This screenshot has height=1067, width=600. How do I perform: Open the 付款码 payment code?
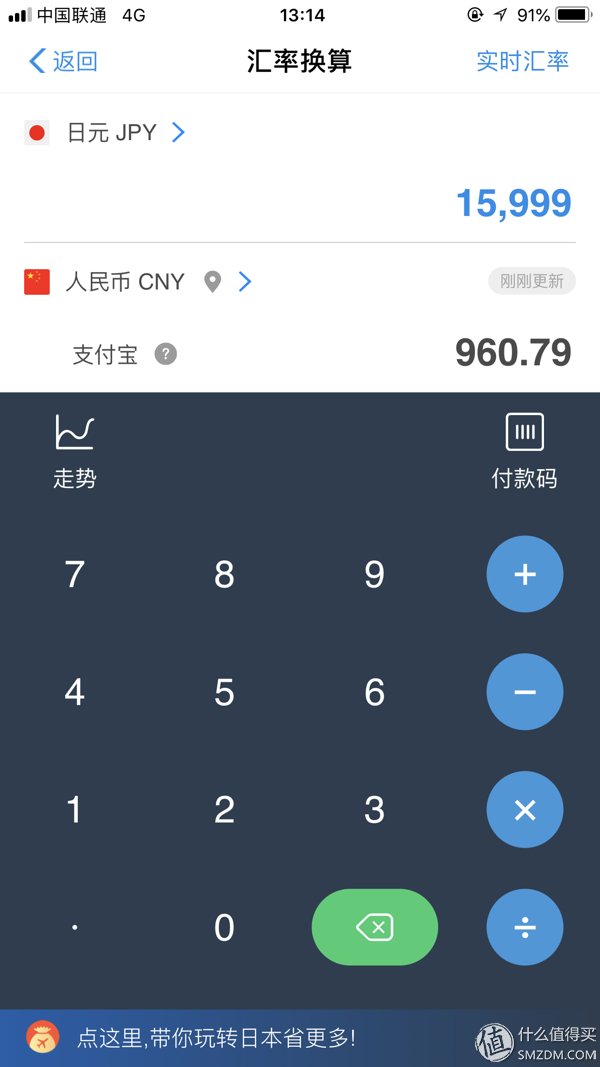[524, 450]
